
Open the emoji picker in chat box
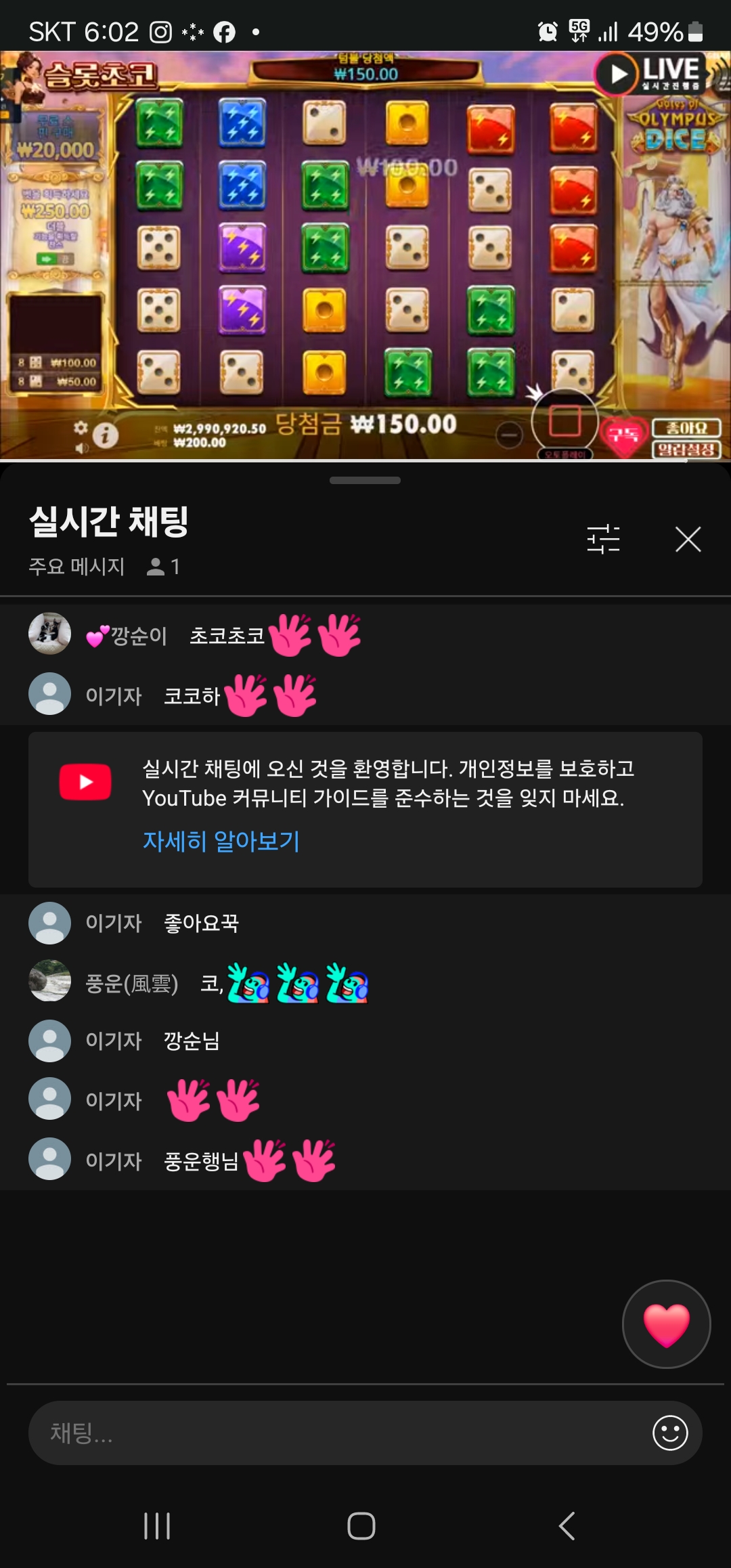click(x=670, y=1433)
